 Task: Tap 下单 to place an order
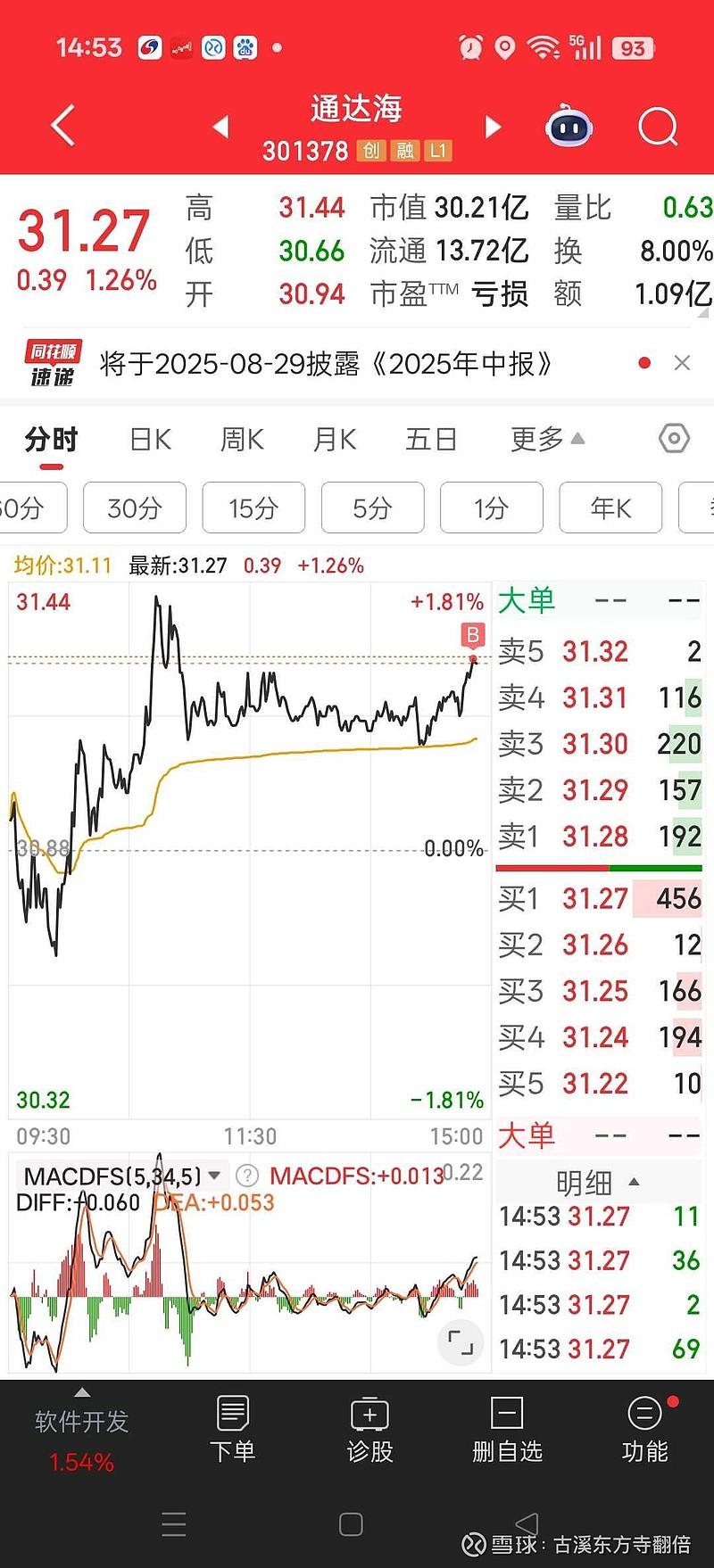(233, 1430)
